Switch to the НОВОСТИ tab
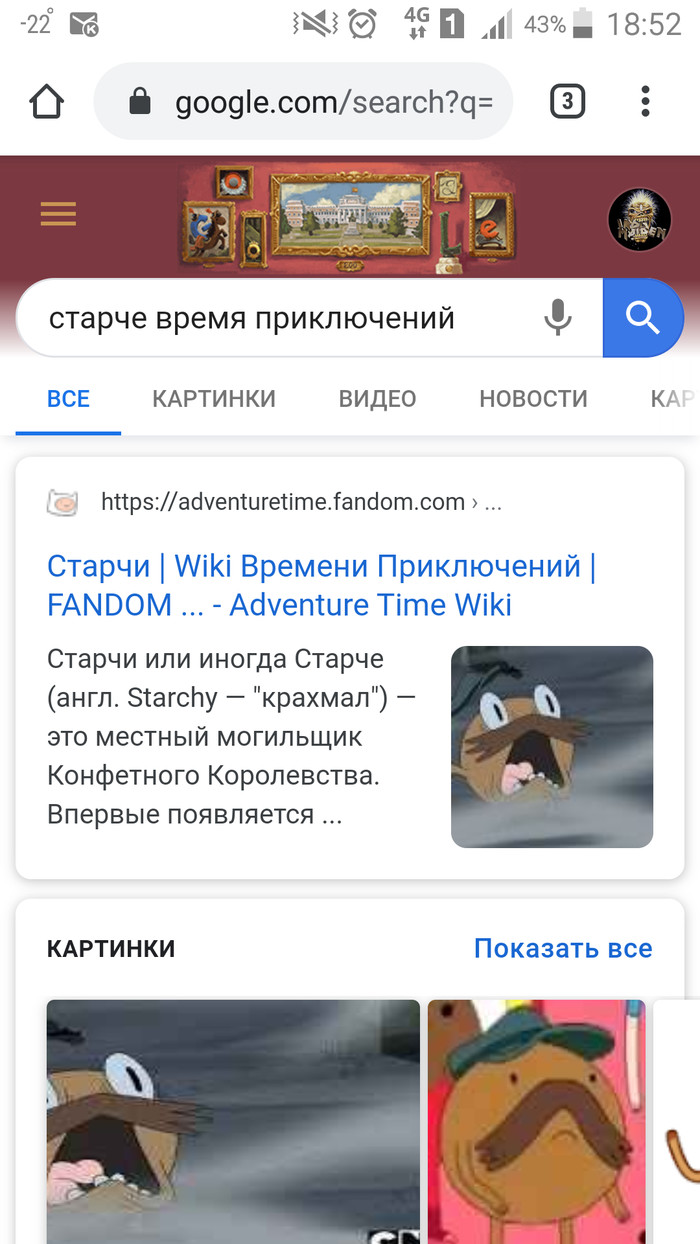Viewport: 700px width, 1244px height. click(533, 399)
